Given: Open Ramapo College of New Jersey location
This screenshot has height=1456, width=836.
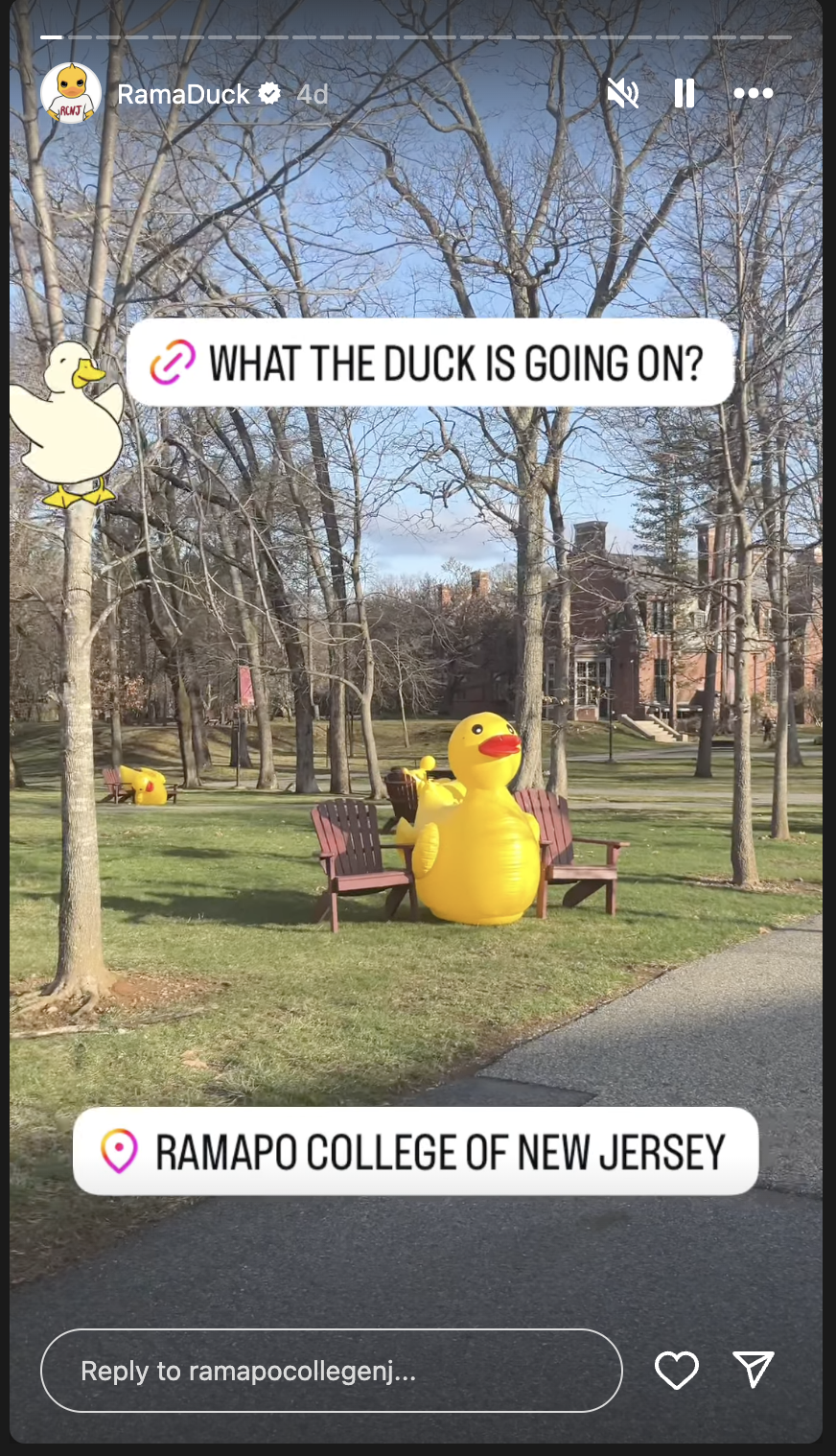Looking at the screenshot, I should click(x=416, y=1151).
